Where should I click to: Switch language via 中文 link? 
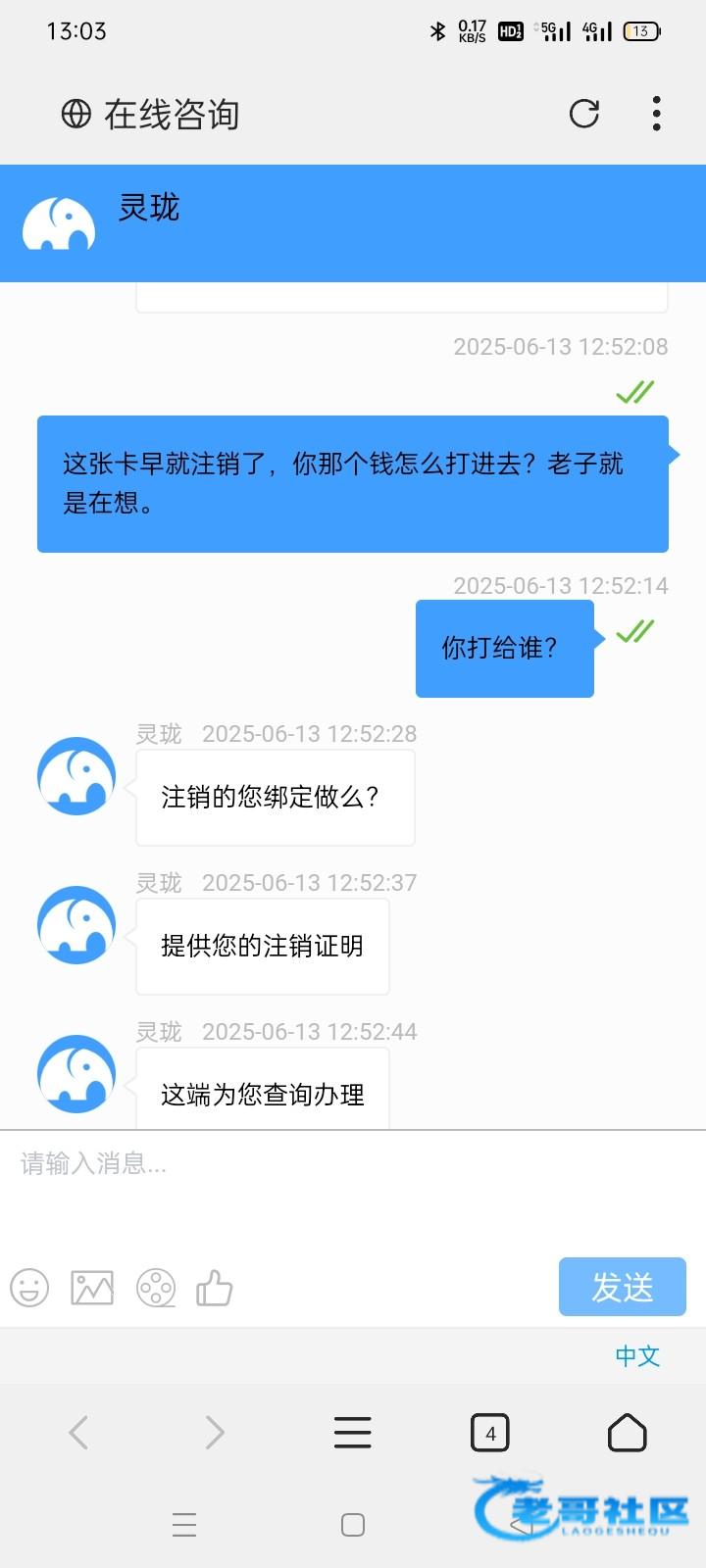(x=637, y=1356)
